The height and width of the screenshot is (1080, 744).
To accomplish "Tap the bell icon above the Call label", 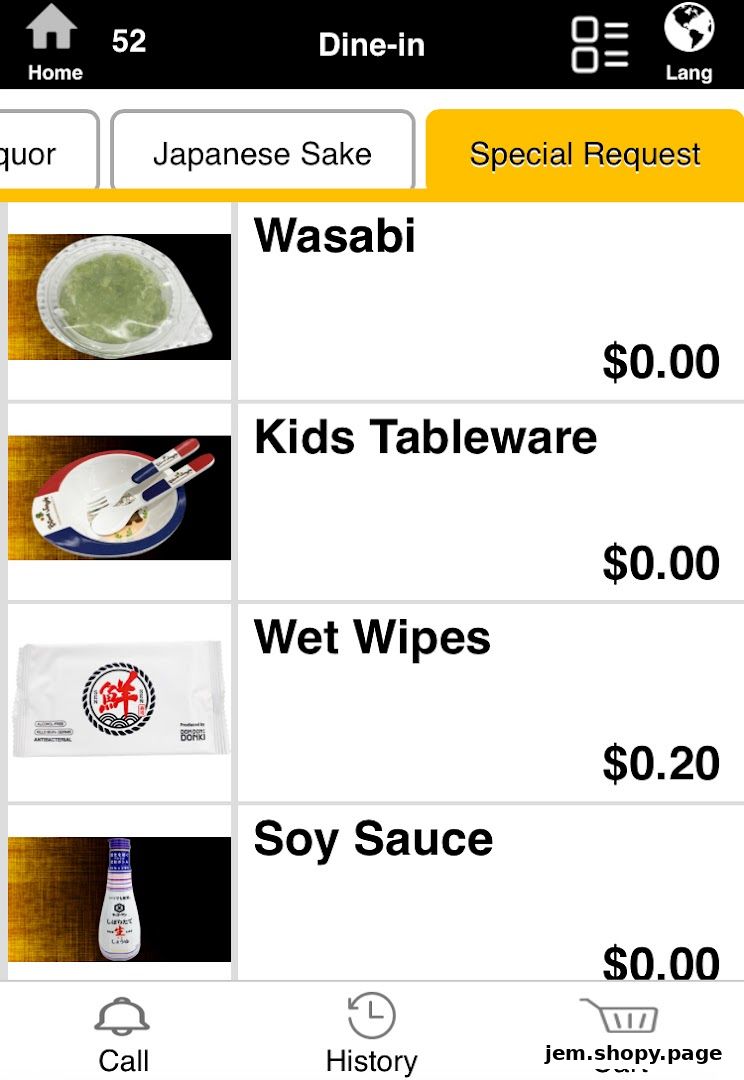I will tap(122, 1015).
